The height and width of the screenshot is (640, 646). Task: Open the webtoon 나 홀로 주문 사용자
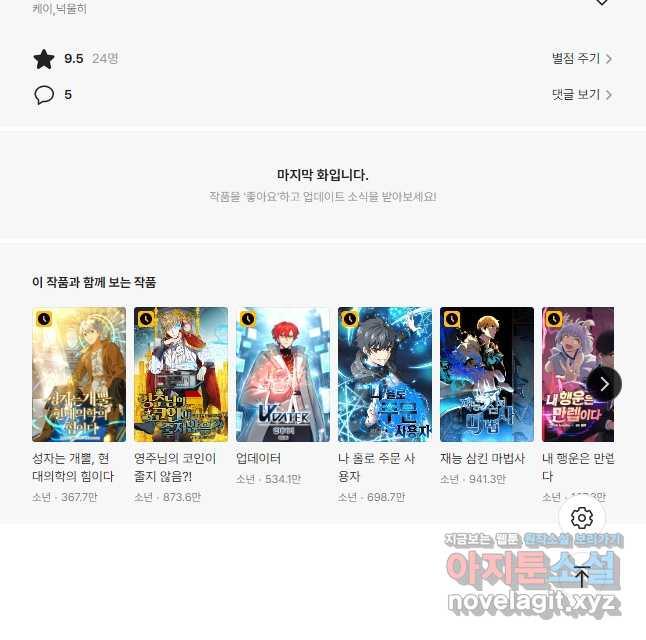[385, 374]
